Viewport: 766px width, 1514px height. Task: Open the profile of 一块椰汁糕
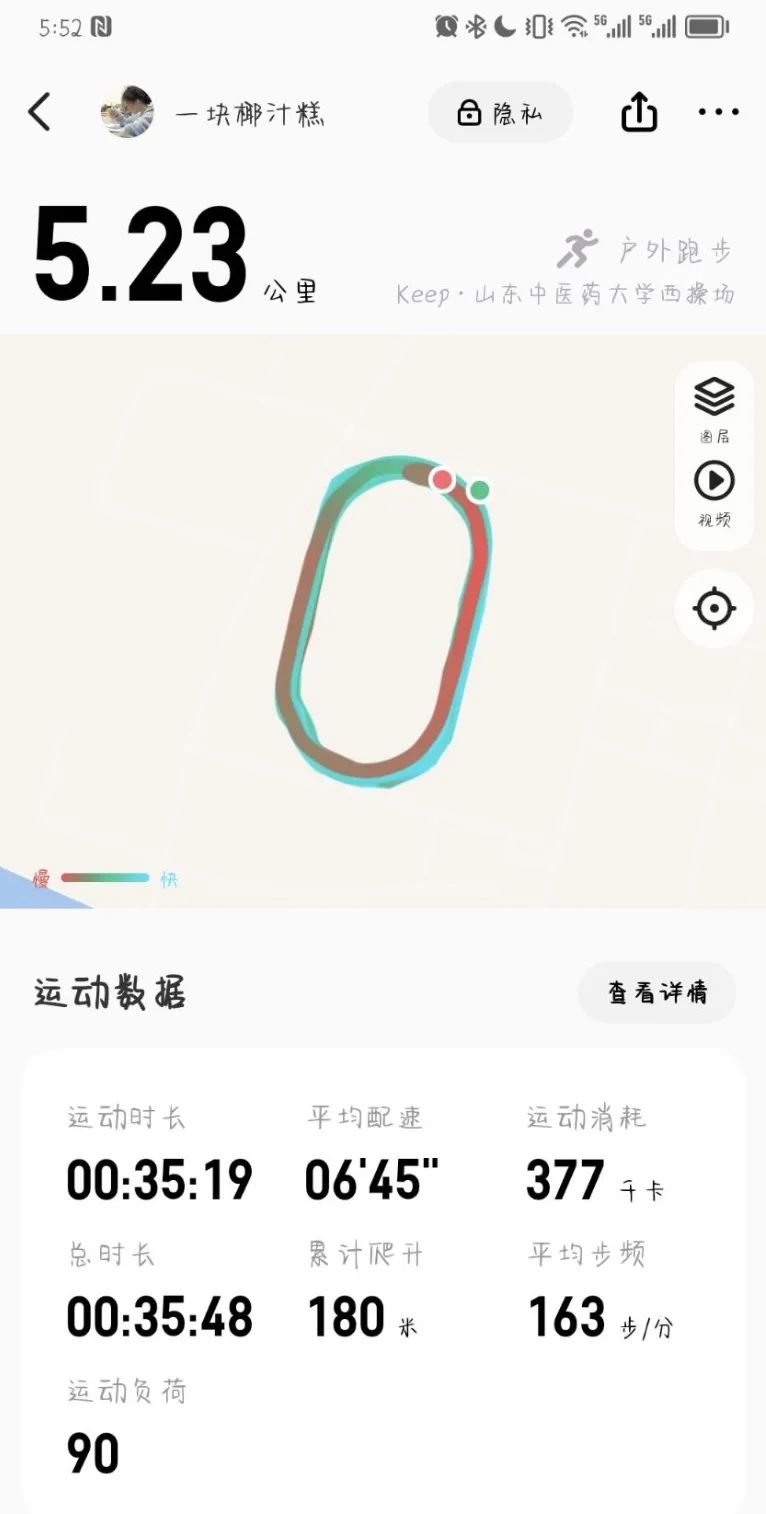(x=127, y=112)
